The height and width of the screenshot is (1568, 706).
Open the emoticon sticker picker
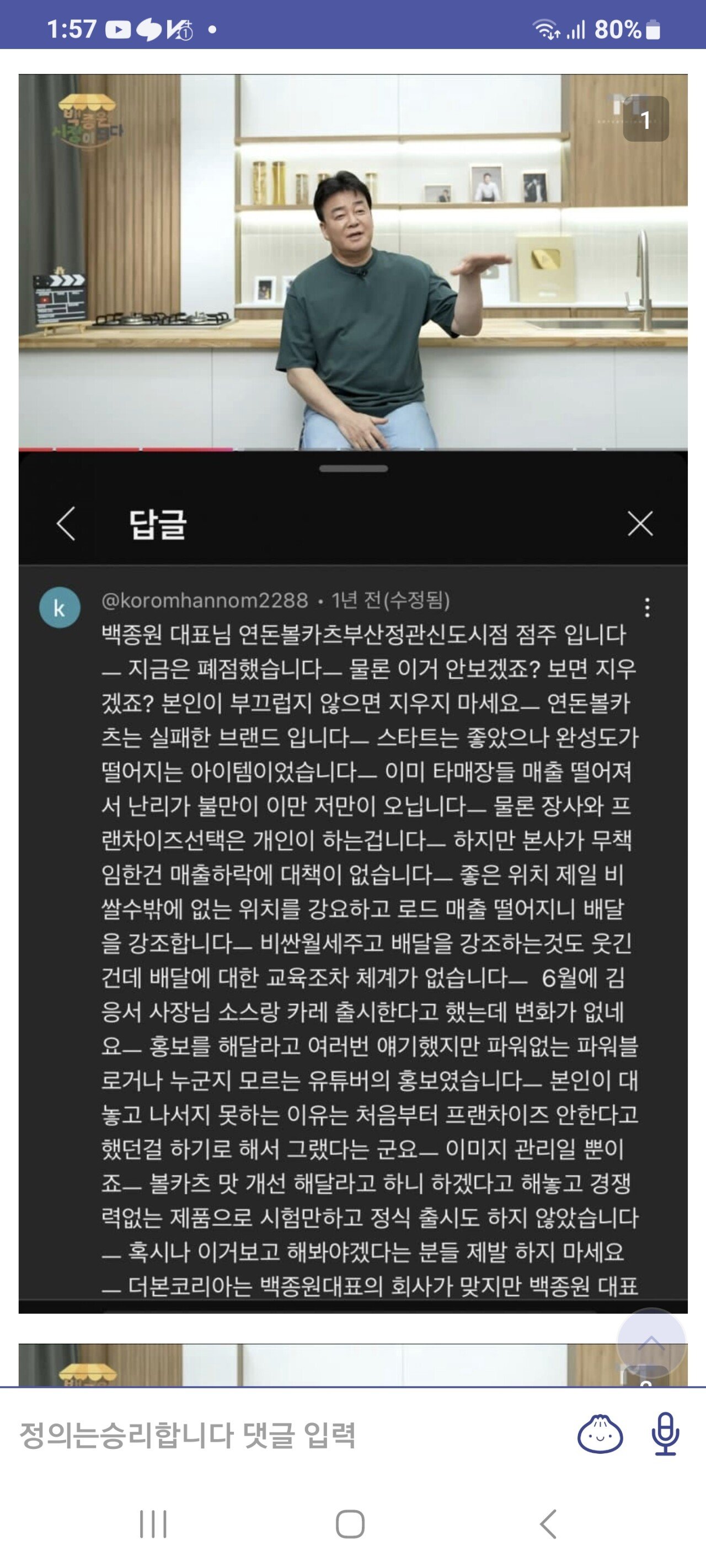point(600,1435)
